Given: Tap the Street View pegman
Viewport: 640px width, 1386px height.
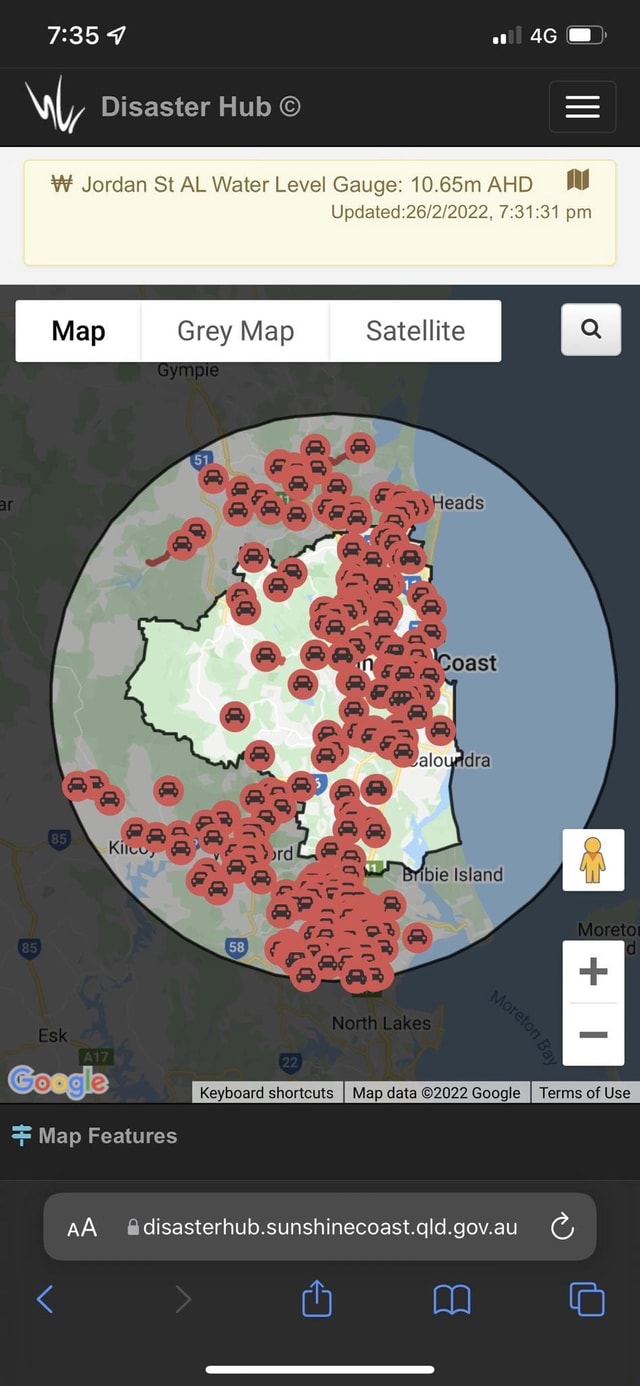Looking at the screenshot, I should coord(593,859).
